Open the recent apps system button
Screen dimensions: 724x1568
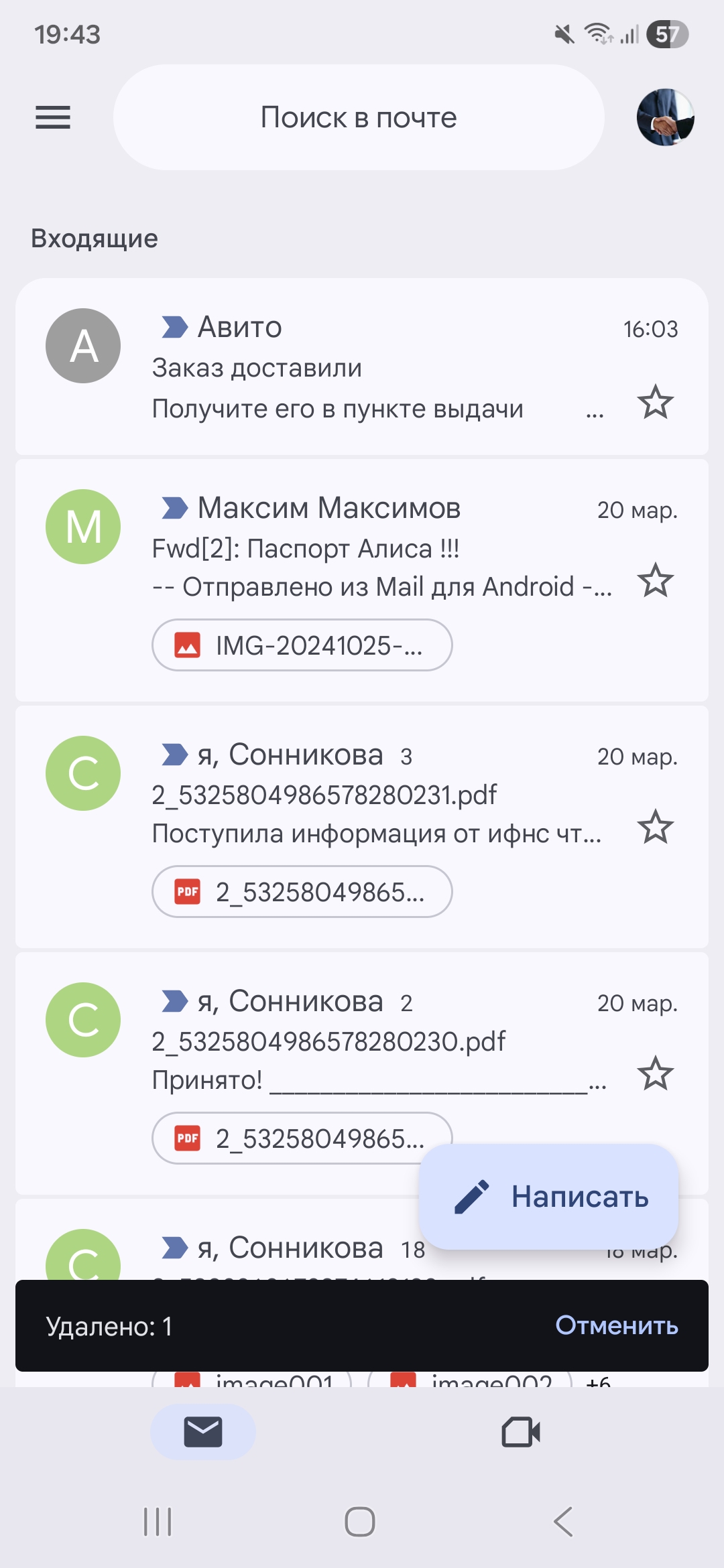(158, 1522)
